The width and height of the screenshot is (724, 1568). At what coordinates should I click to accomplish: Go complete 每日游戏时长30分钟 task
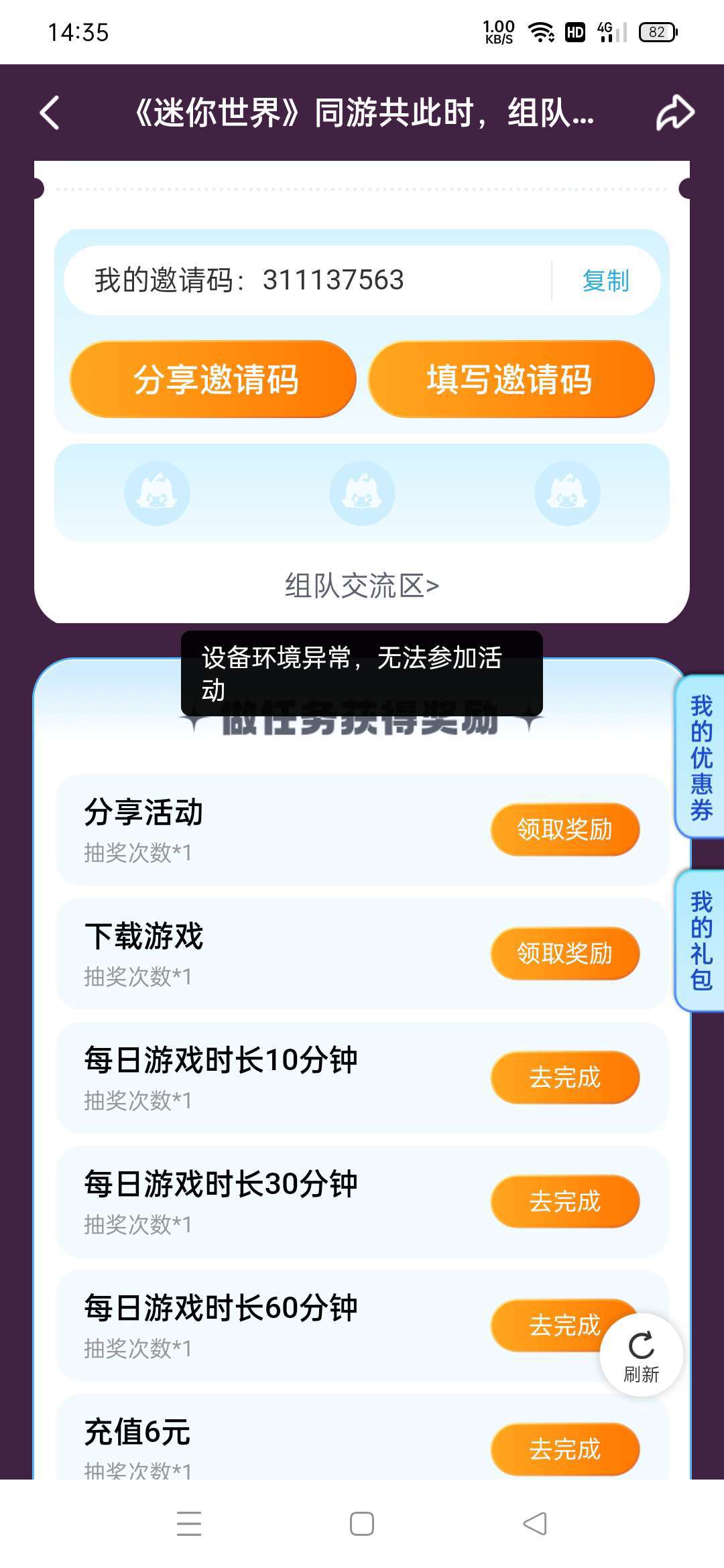tap(564, 1201)
